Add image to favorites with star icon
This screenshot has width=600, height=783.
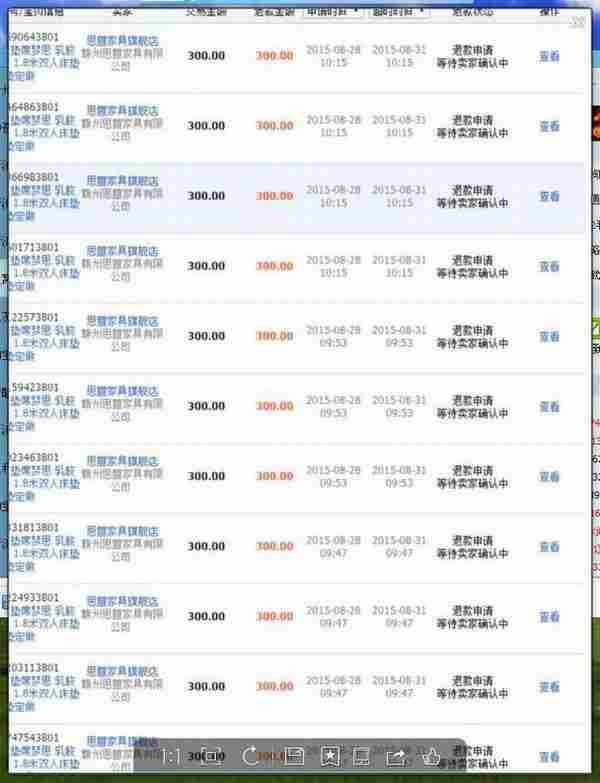point(329,756)
